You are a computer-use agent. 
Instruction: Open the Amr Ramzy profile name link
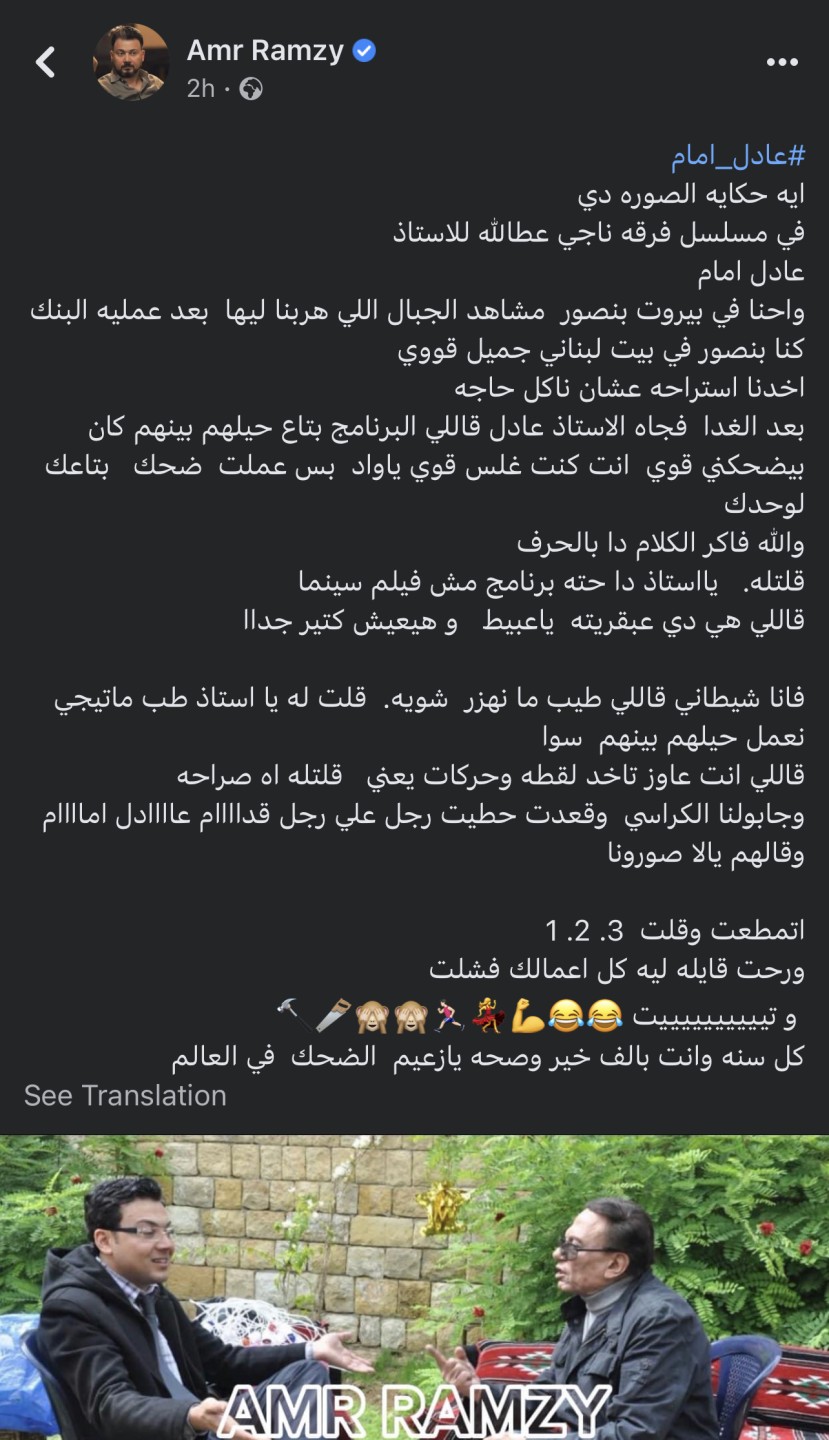266,50
